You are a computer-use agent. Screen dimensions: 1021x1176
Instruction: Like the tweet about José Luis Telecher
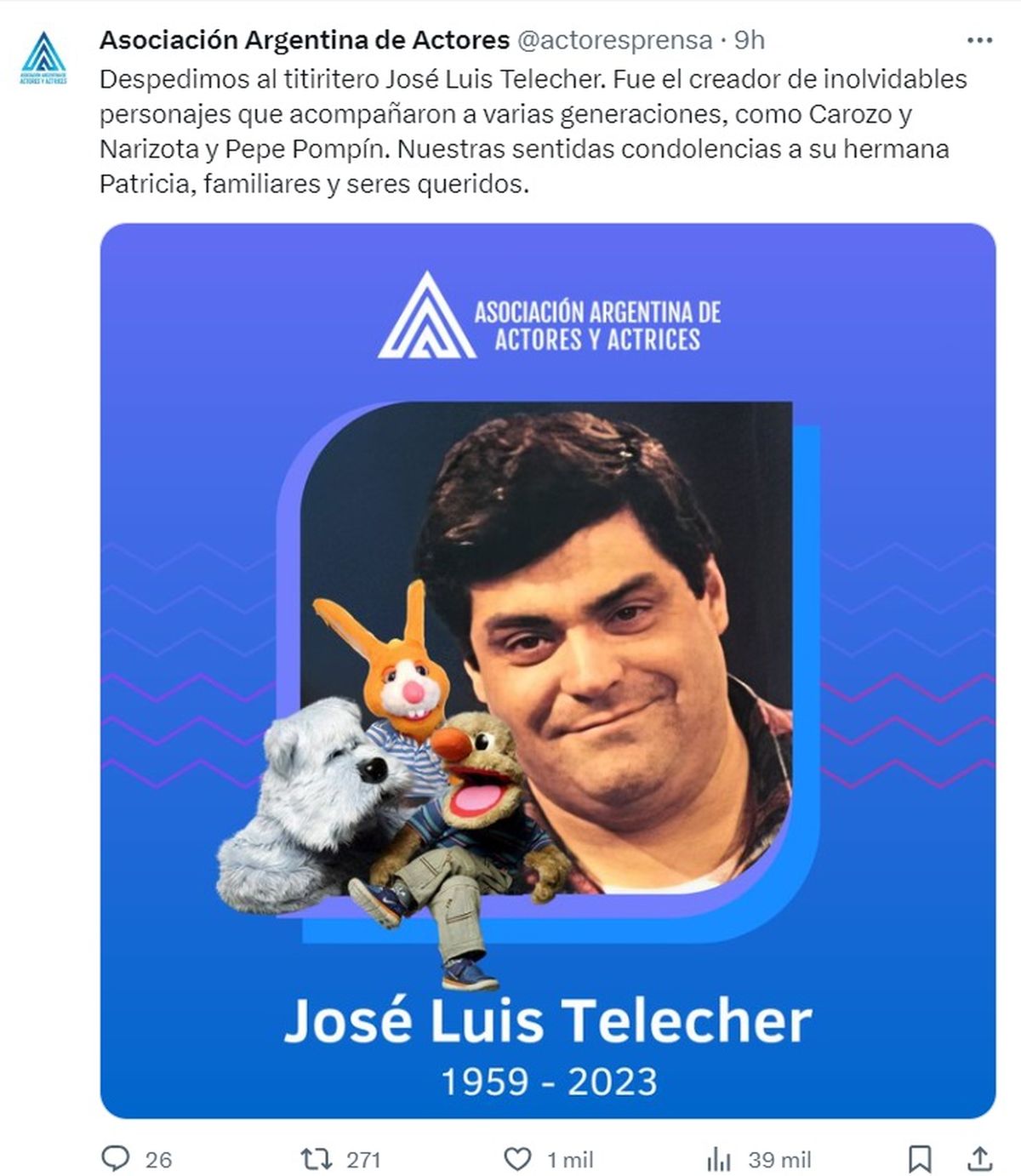point(517,1158)
